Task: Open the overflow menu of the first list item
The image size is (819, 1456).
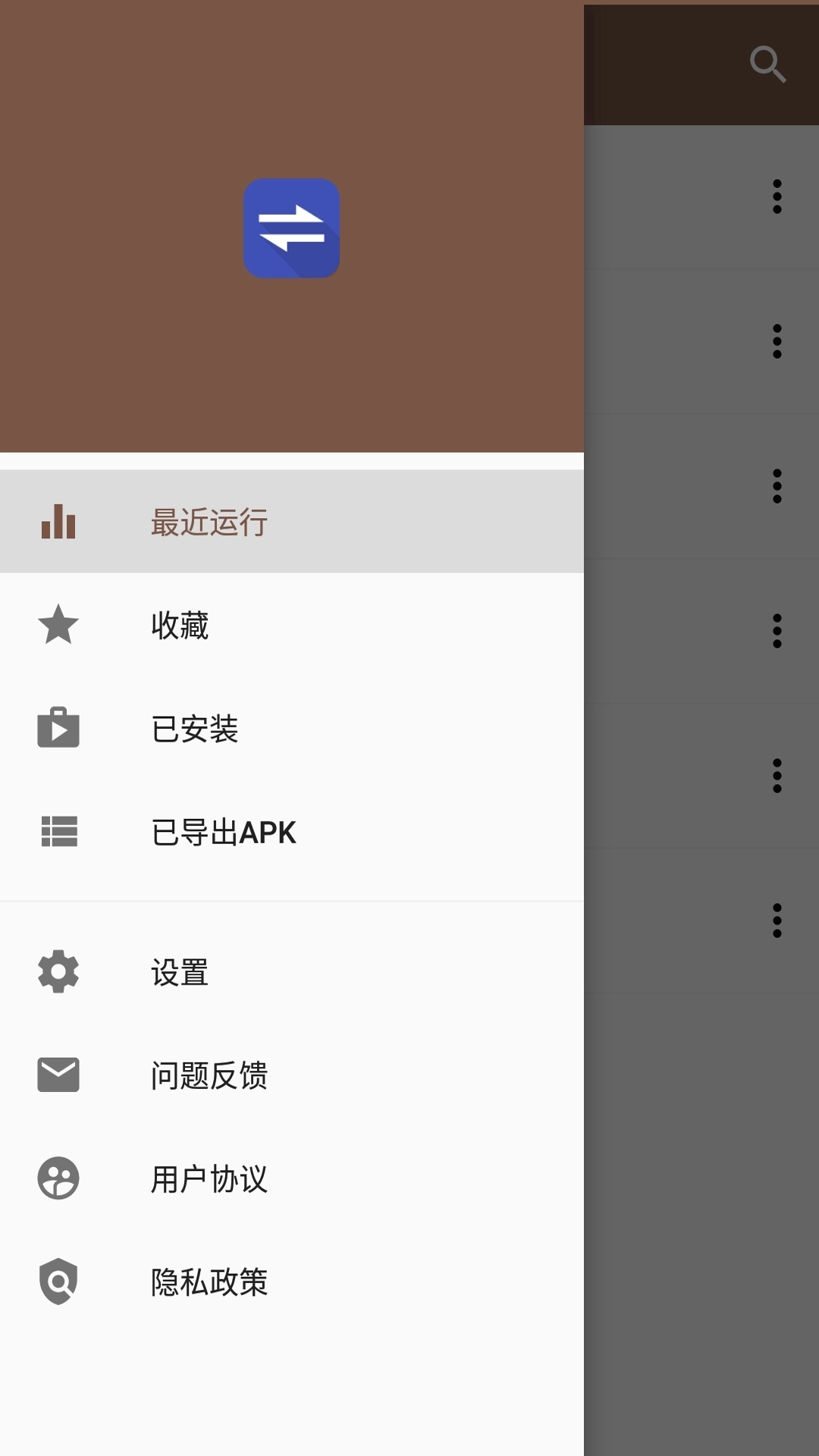Action: (x=777, y=196)
